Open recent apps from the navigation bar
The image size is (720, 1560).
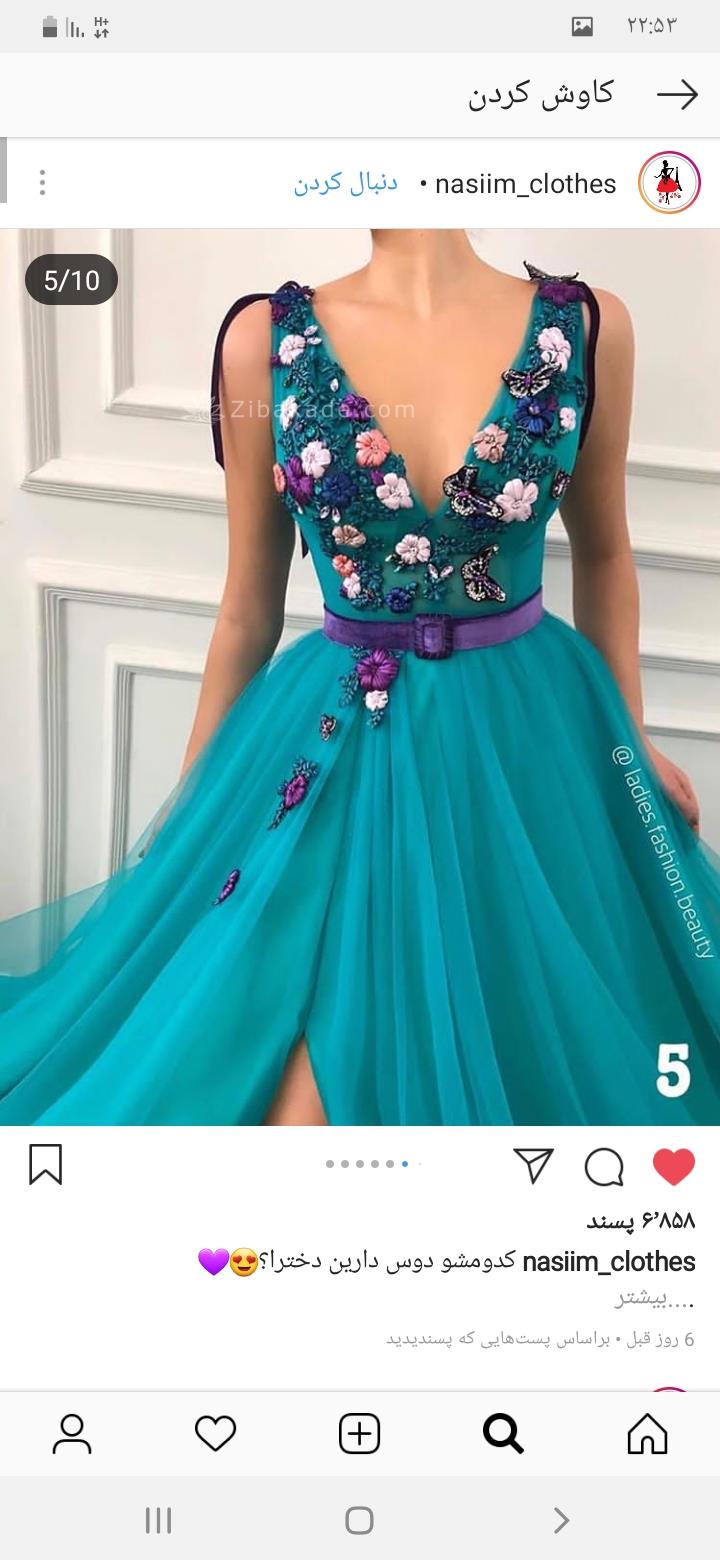click(159, 1521)
